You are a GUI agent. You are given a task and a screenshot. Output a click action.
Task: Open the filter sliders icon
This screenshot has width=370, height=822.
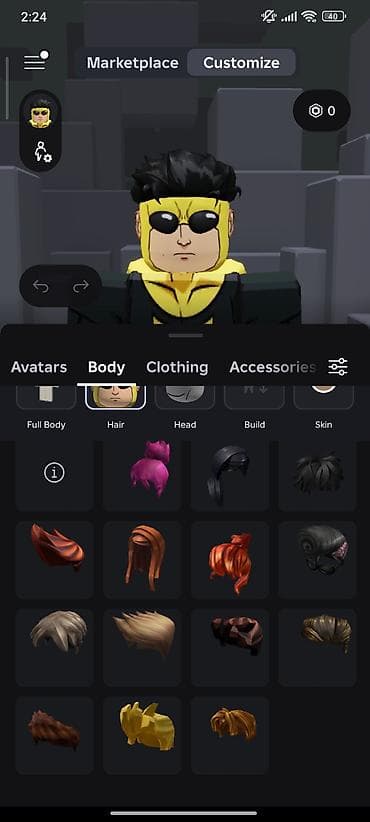tap(338, 367)
